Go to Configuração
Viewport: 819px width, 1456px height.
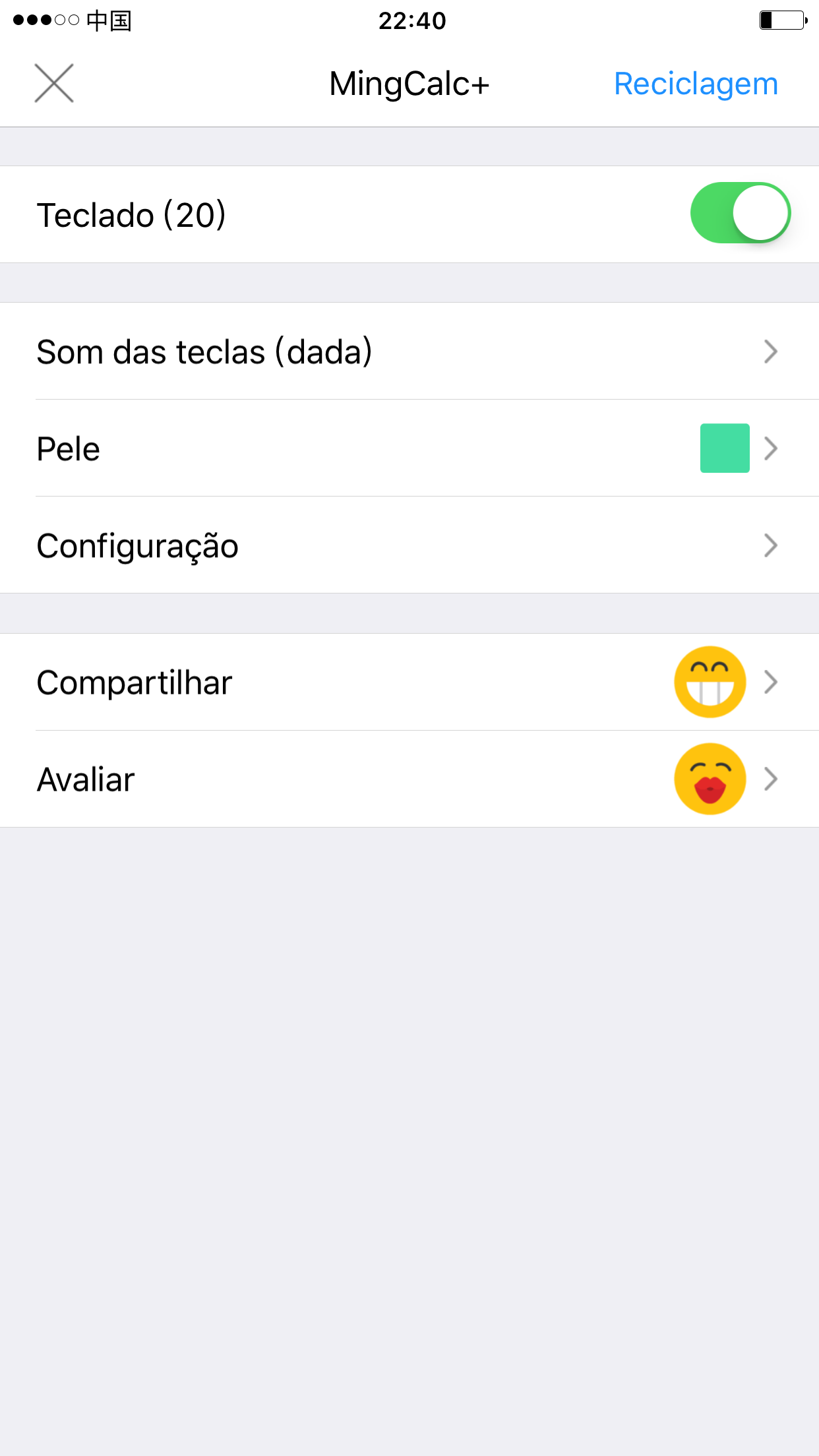click(x=409, y=545)
